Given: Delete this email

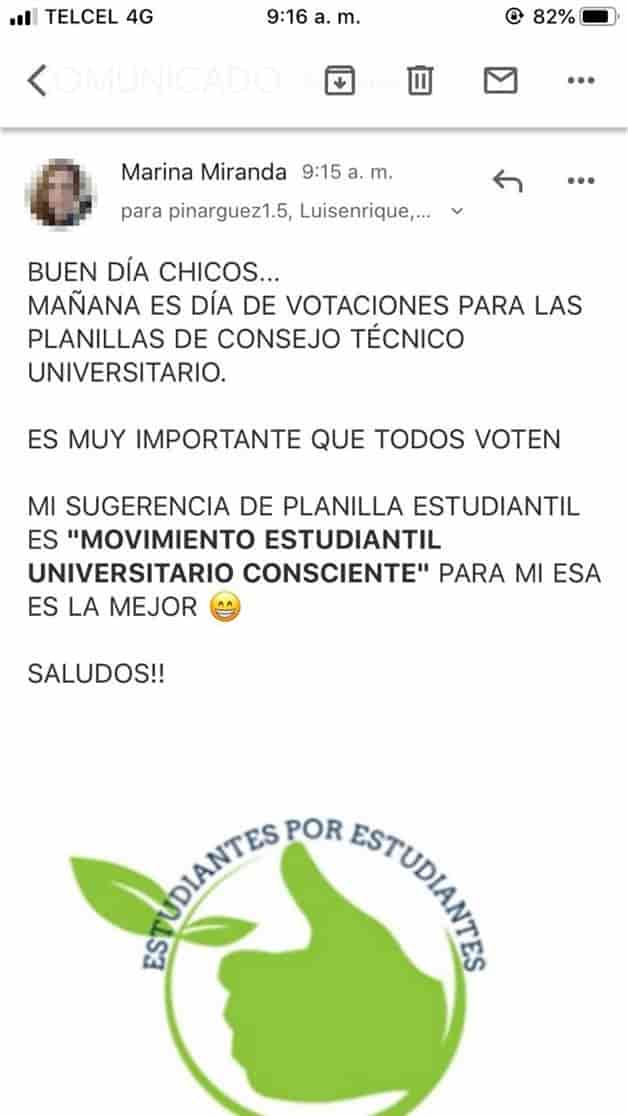Looking at the screenshot, I should (x=420, y=80).
